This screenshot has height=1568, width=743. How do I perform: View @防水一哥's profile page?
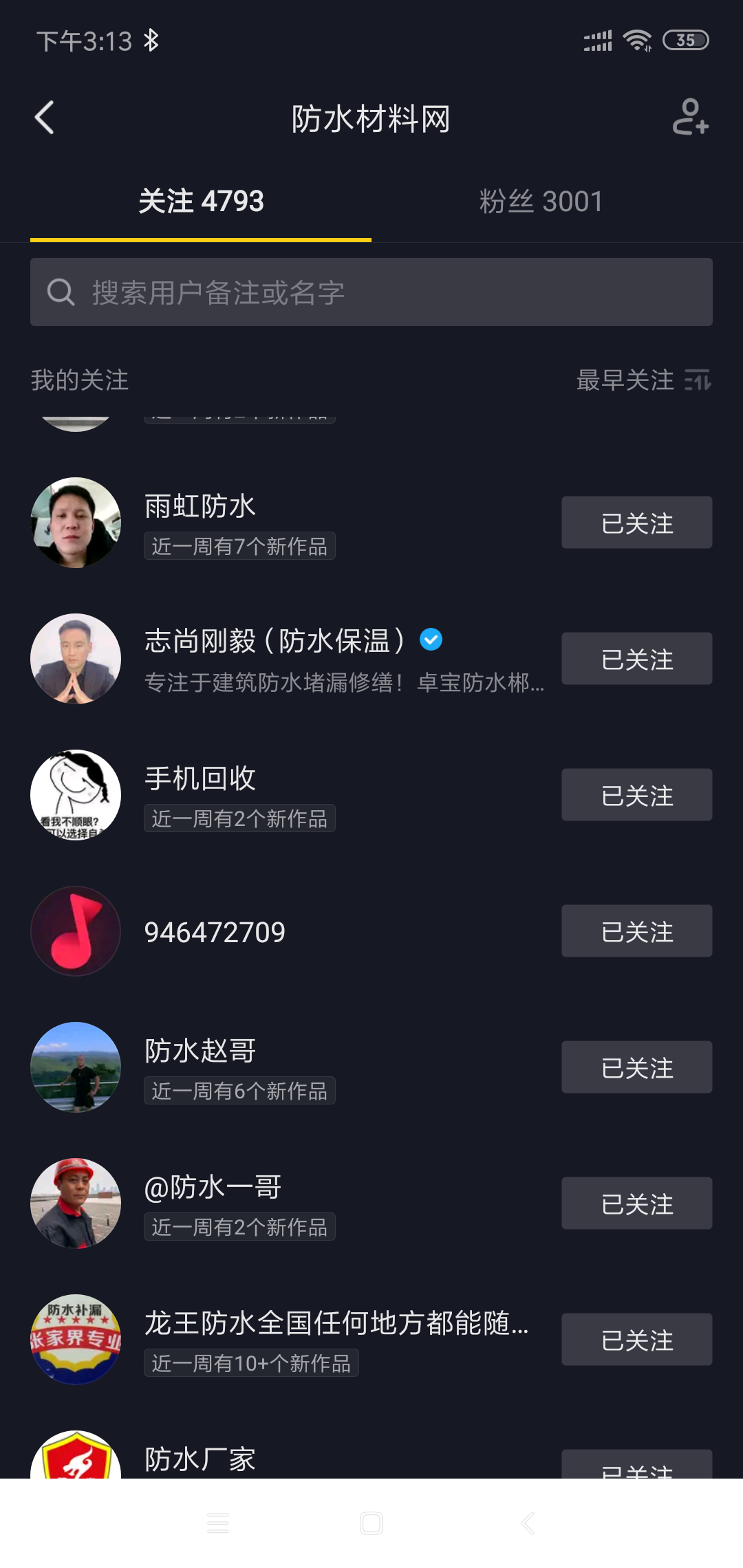coord(213,1188)
